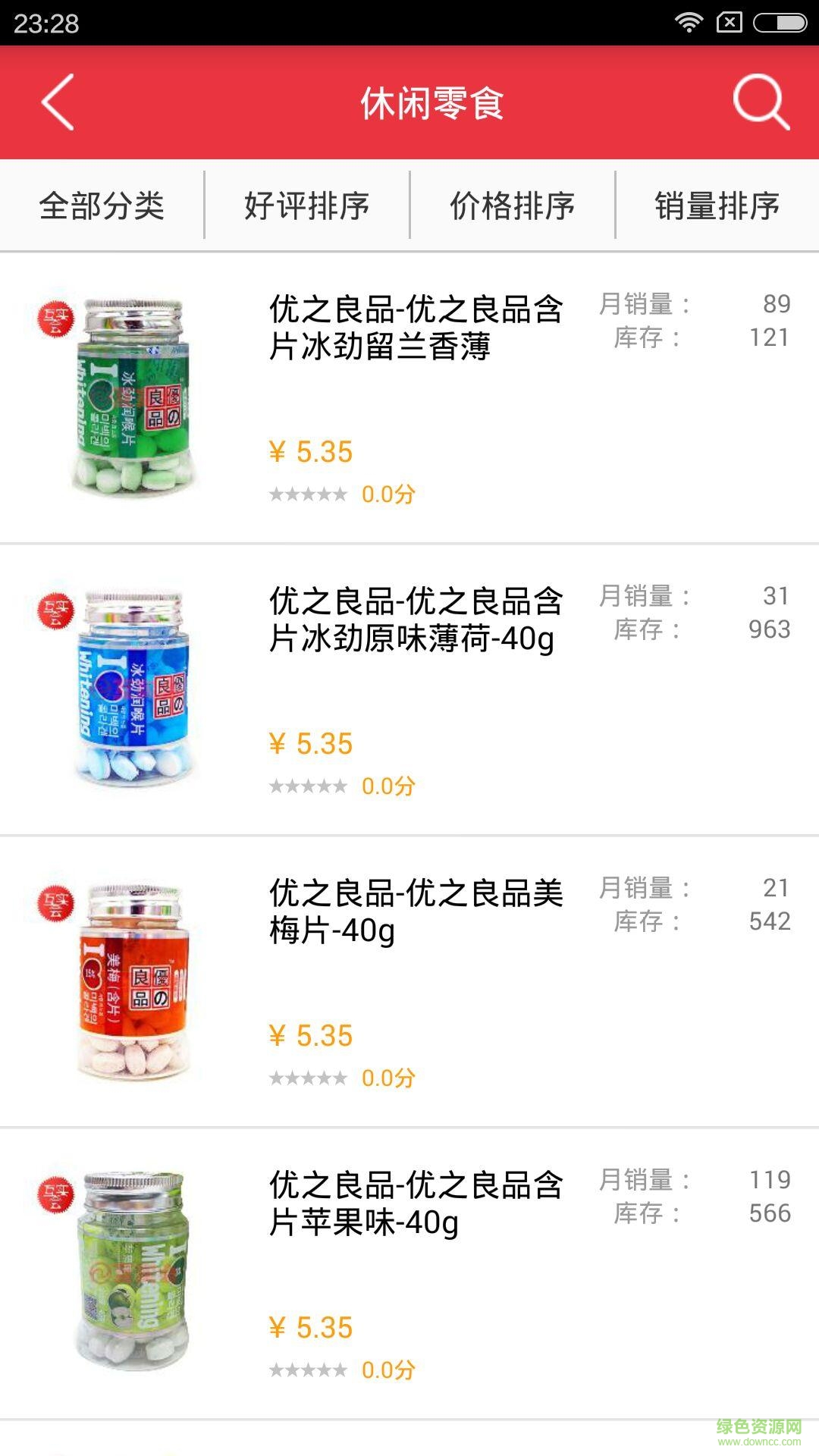The height and width of the screenshot is (1456, 819).
Task: Tap the back arrow to leave 休闲零食
Action: click(58, 102)
